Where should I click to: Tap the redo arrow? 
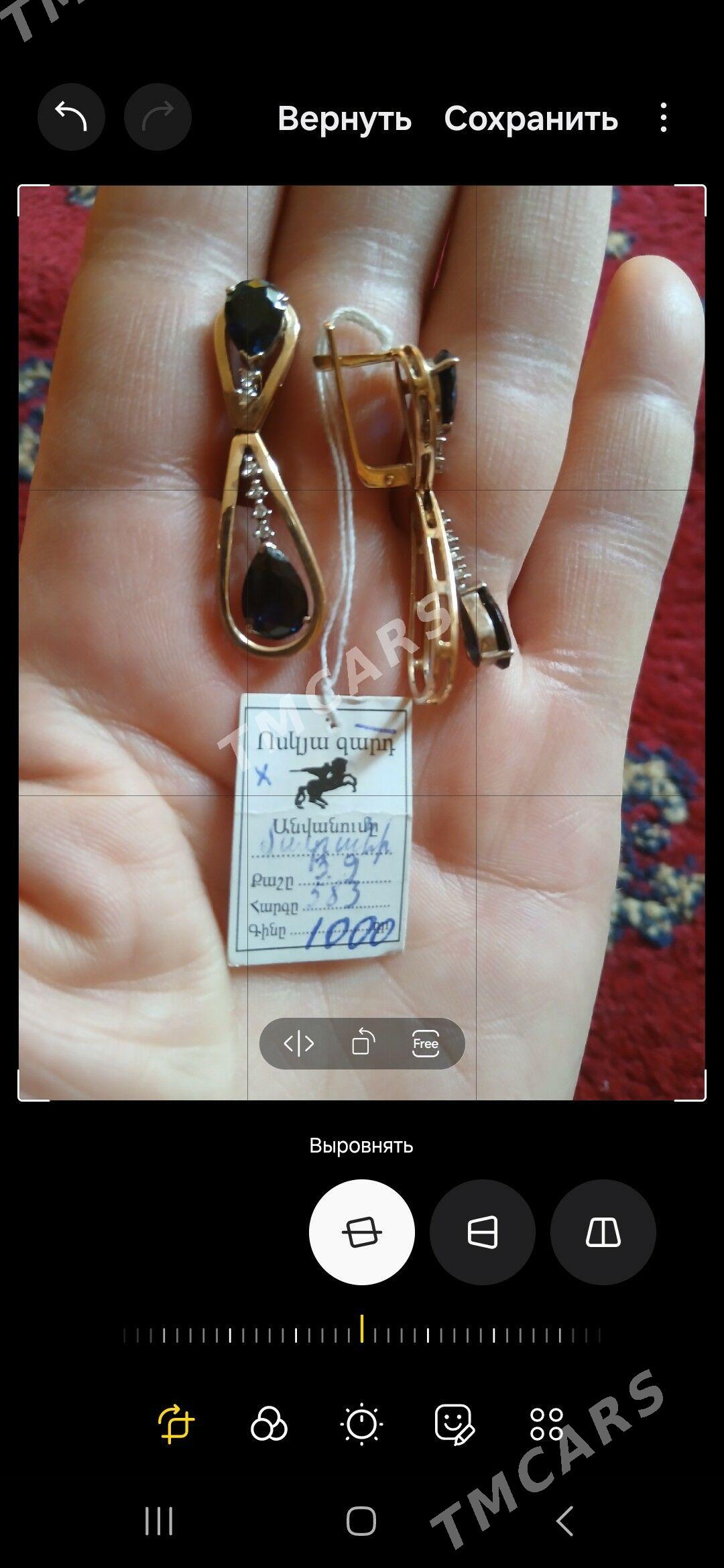(158, 117)
